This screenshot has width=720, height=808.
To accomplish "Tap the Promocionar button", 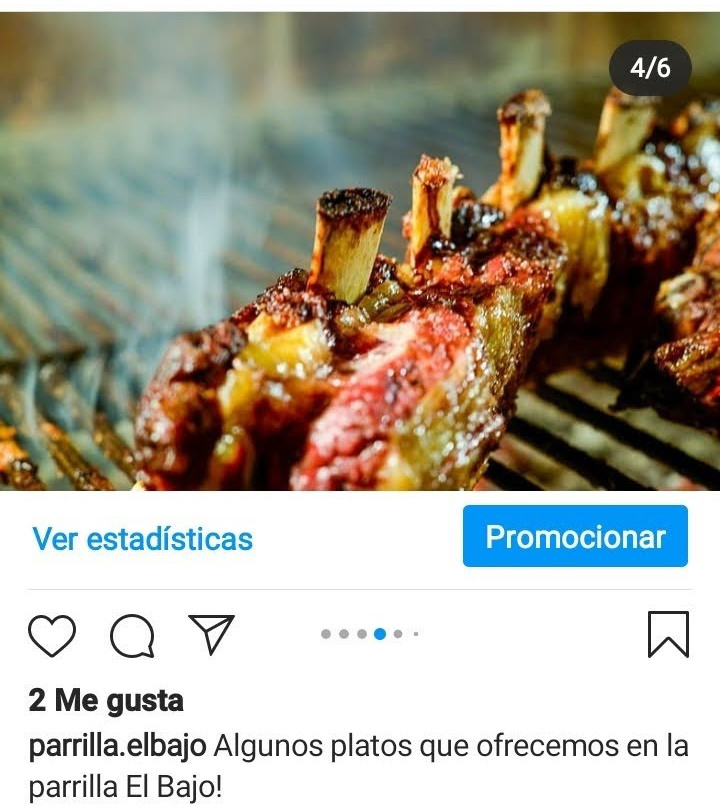I will point(575,537).
